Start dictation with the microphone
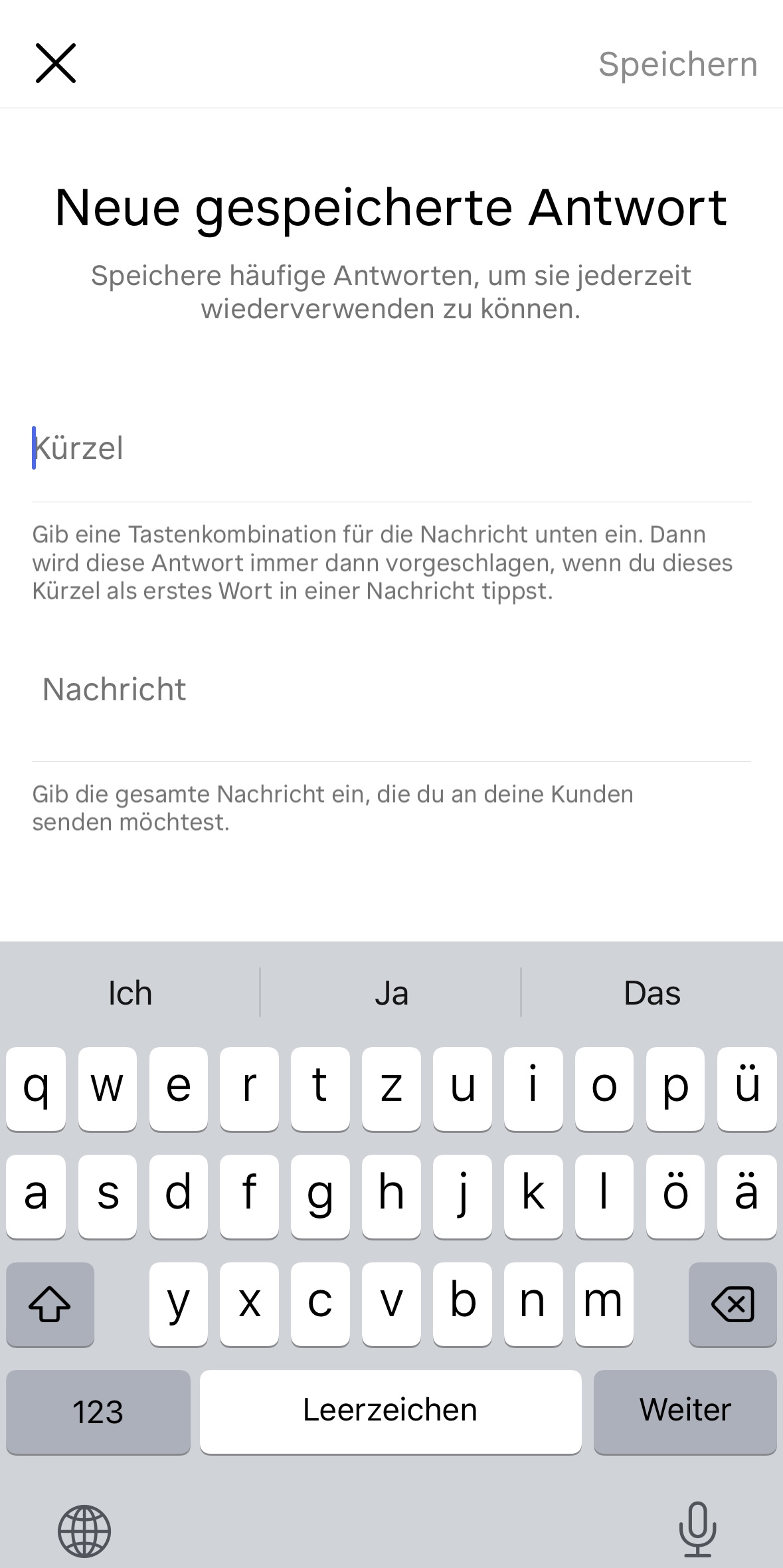This screenshot has height=1568, width=783. coord(697,1529)
